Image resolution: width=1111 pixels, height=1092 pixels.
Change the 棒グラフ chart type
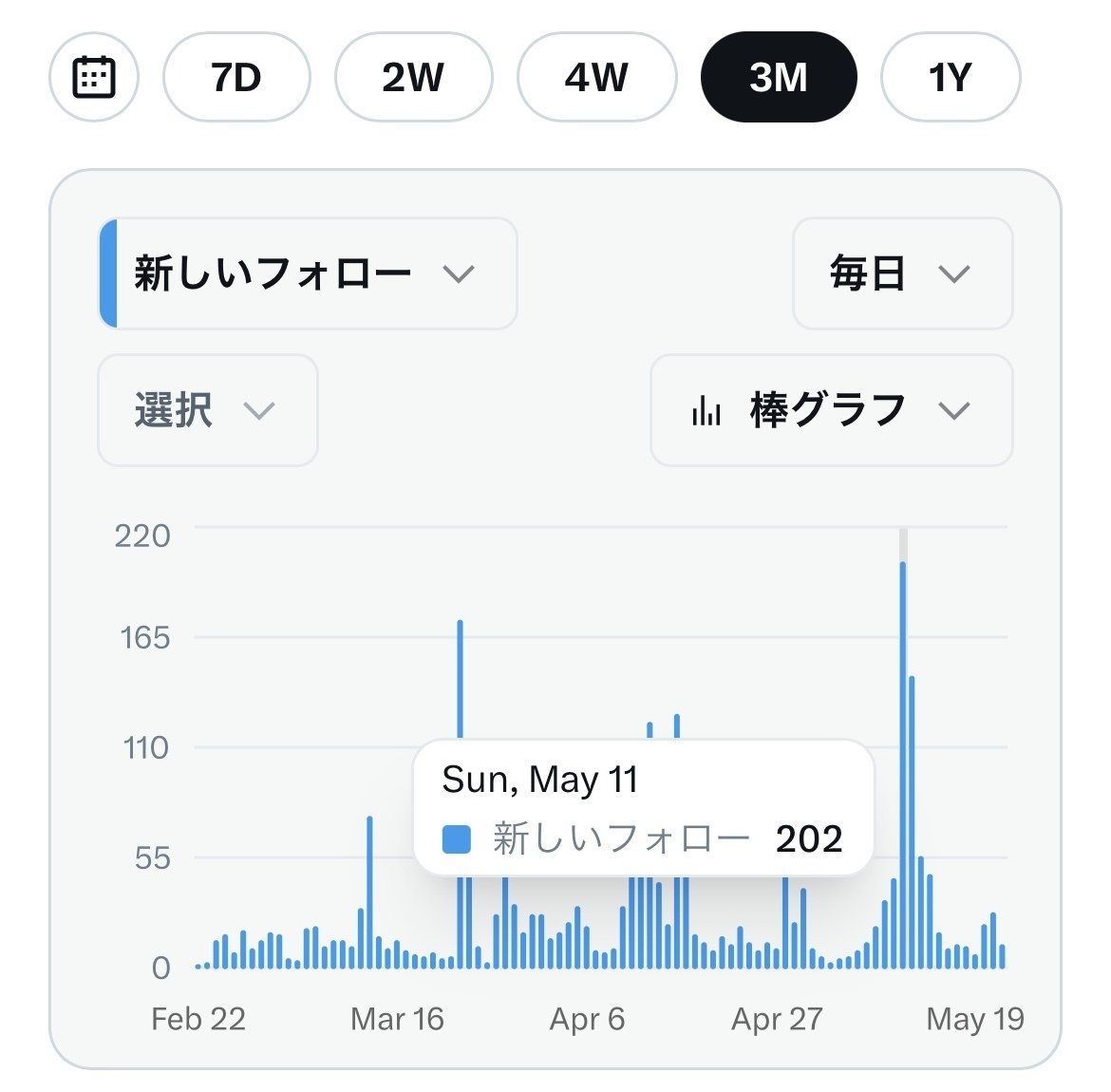[x=831, y=410]
